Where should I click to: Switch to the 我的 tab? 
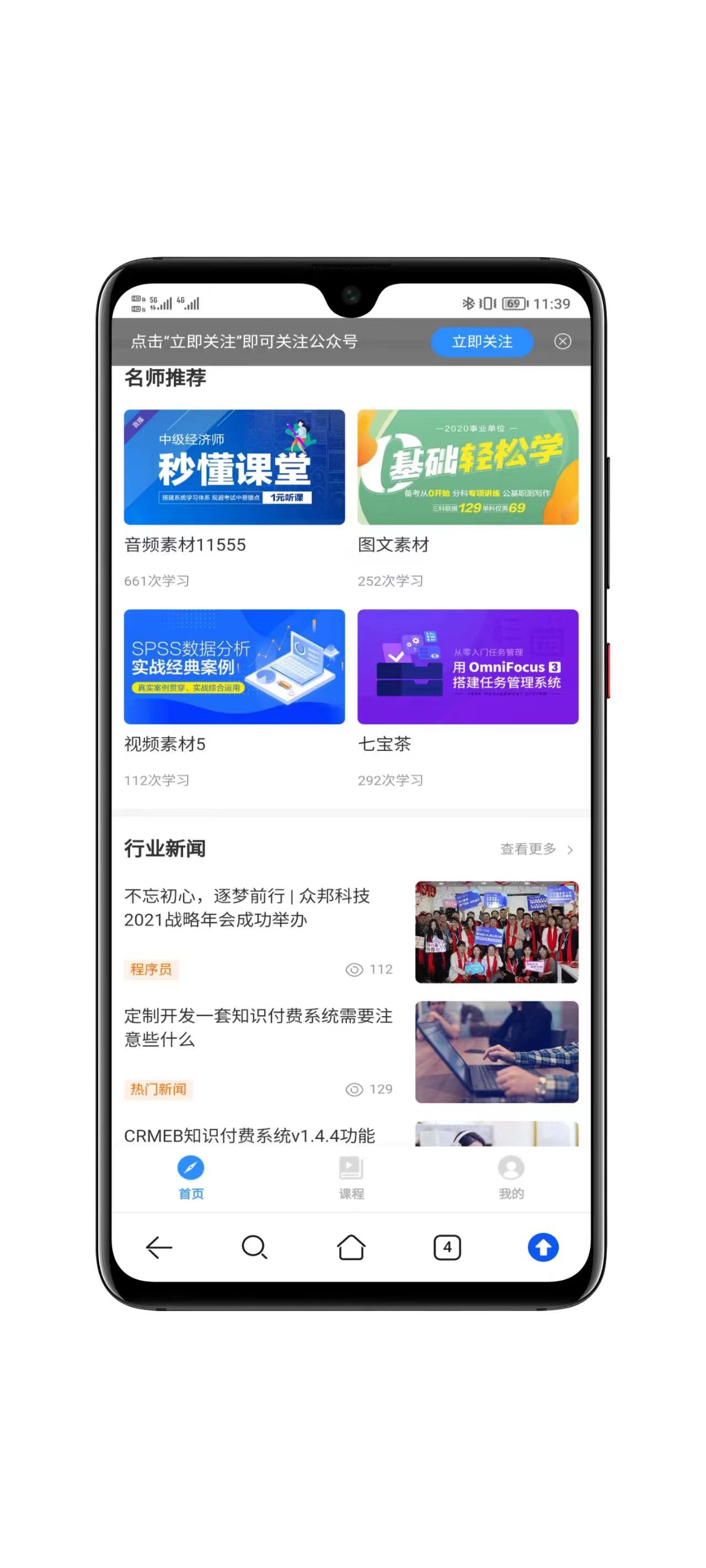[510, 1177]
